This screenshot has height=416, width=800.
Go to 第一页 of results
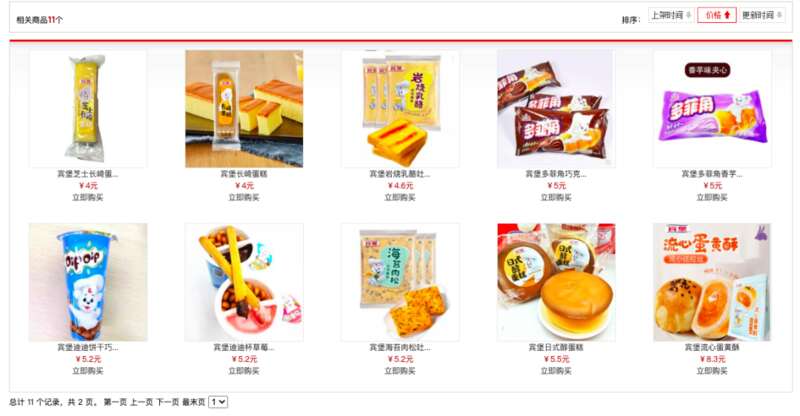pyautogui.click(x=115, y=401)
